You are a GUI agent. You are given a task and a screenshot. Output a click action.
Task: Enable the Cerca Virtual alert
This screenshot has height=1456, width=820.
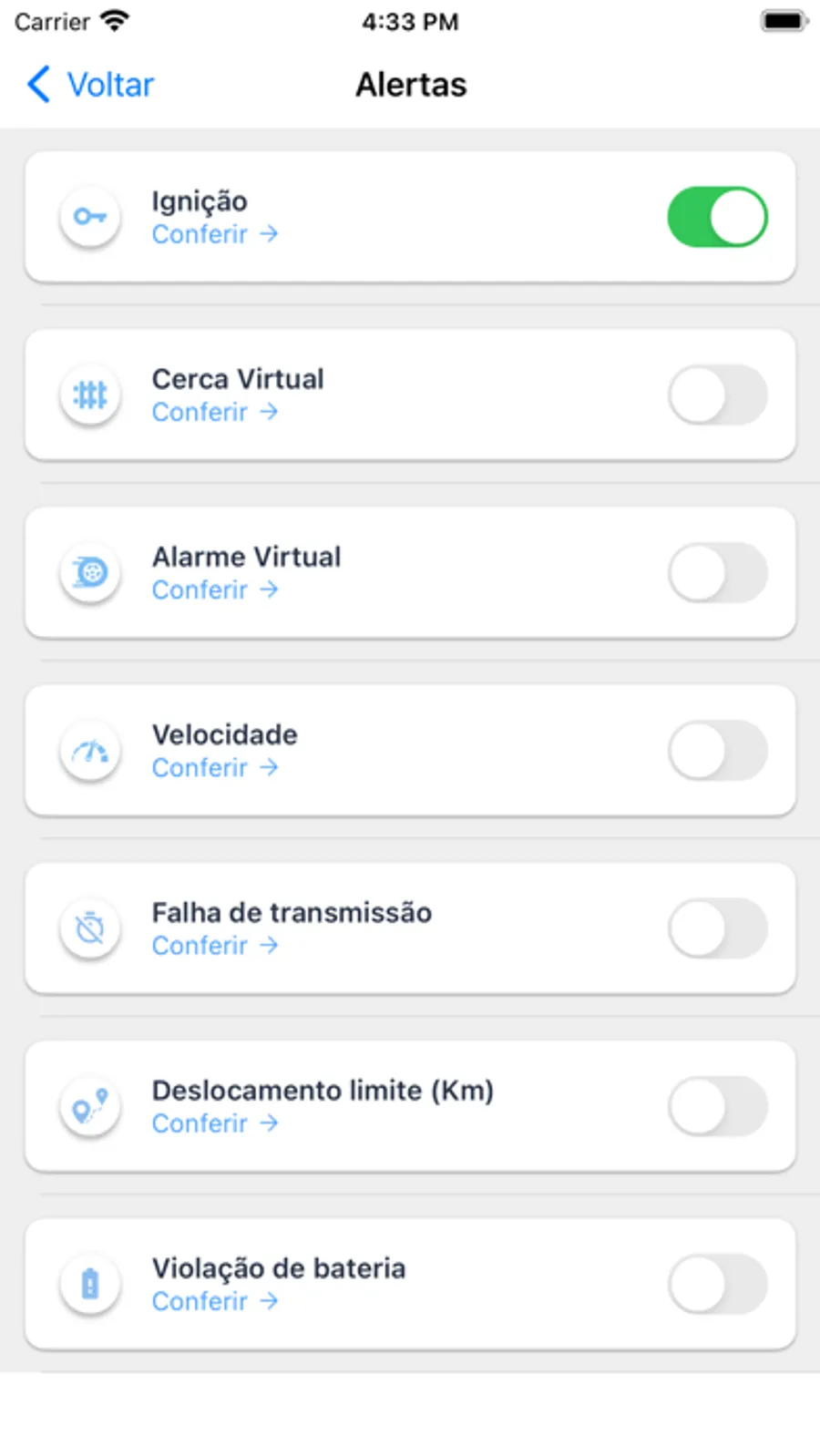click(718, 395)
